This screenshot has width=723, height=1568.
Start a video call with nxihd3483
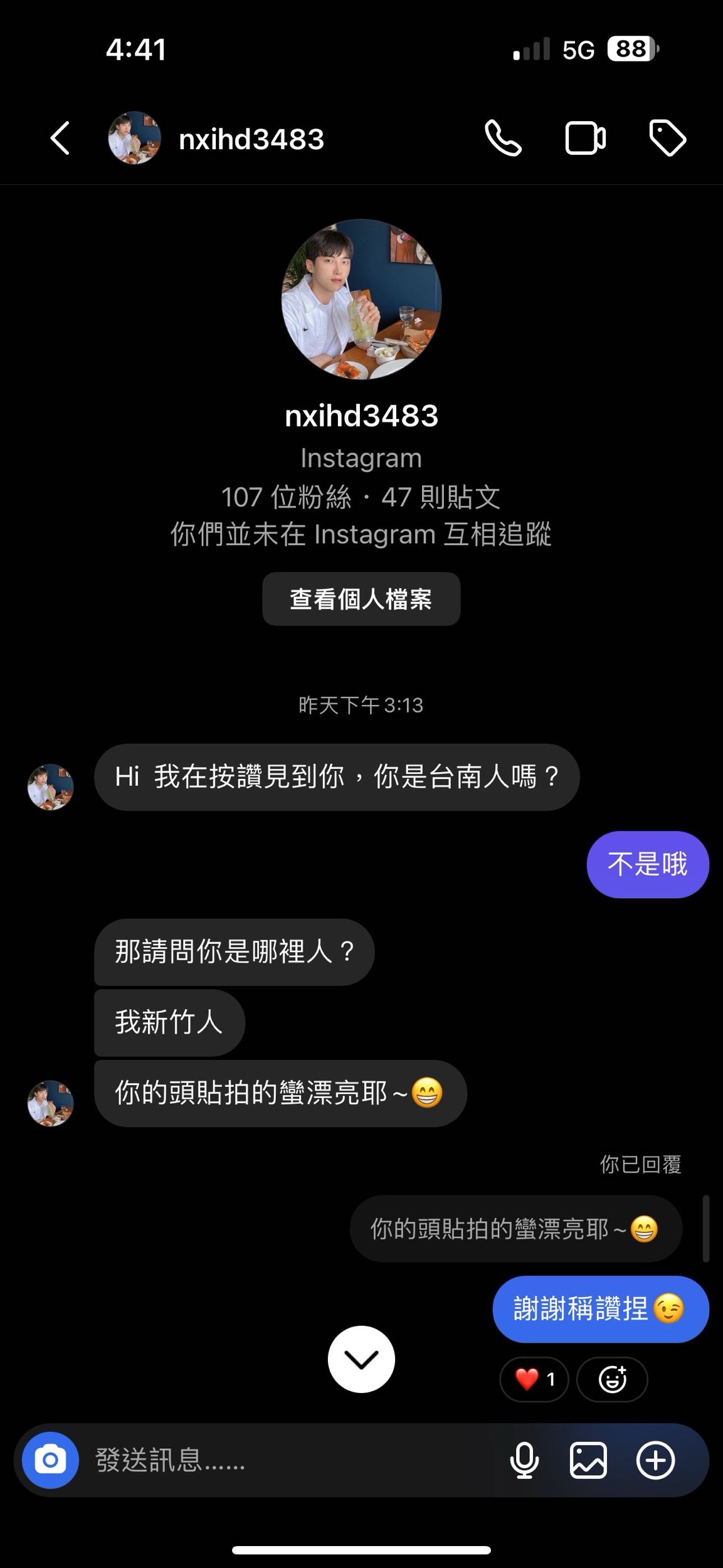586,139
